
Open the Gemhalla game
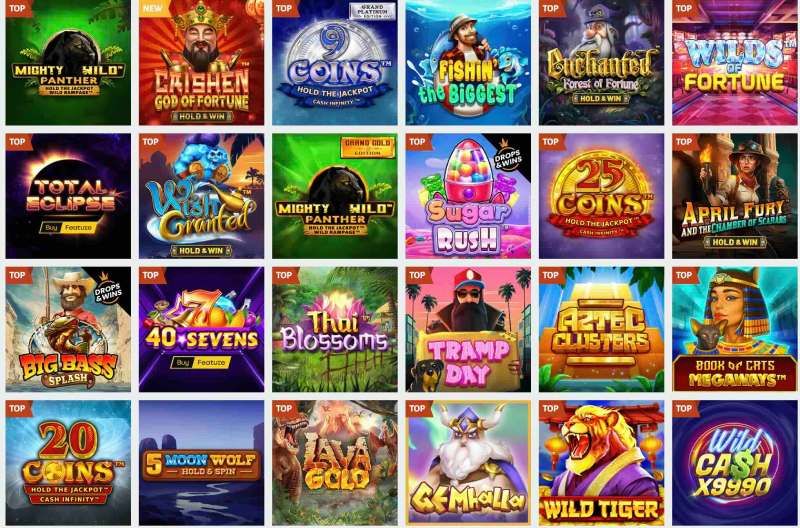468,462
